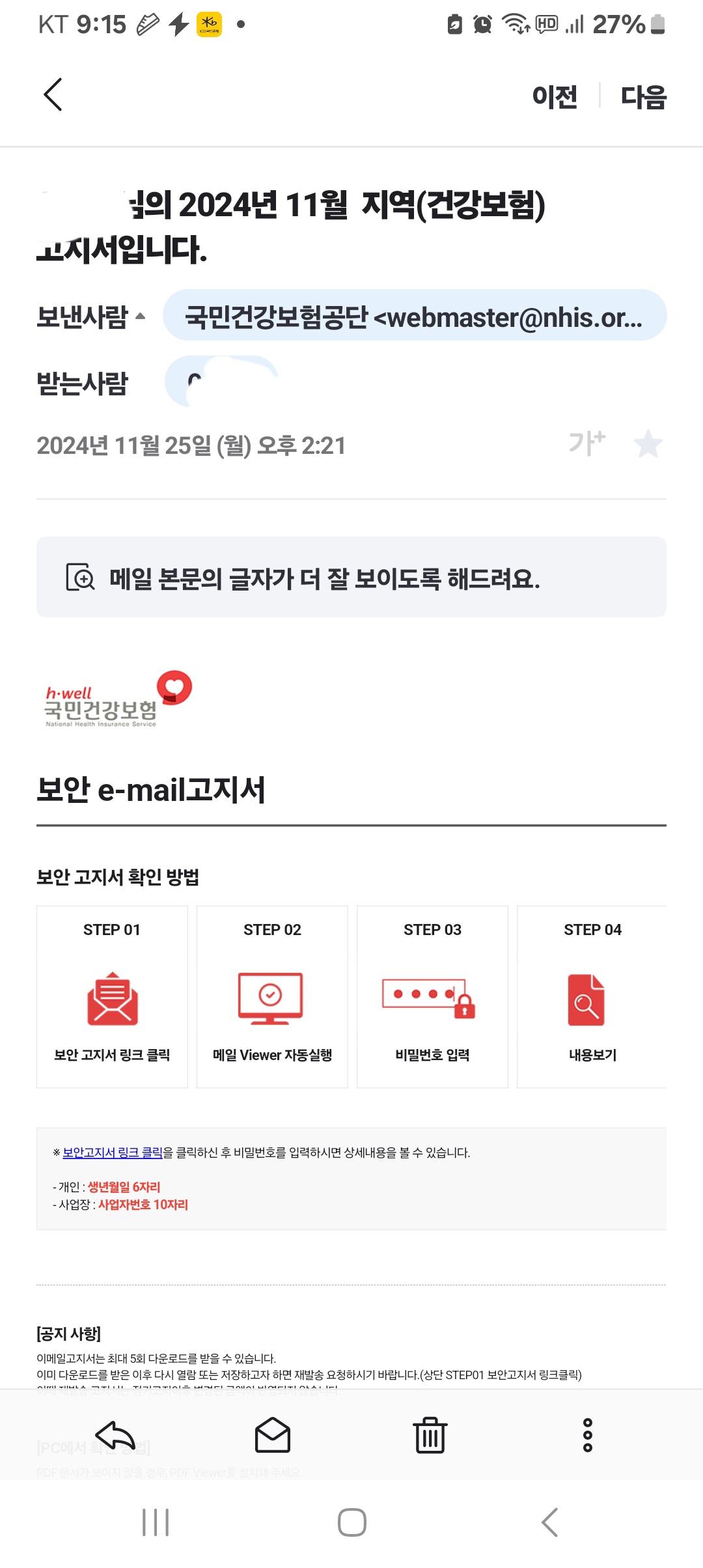Star this email as important
The image size is (703, 1568).
[x=648, y=444]
